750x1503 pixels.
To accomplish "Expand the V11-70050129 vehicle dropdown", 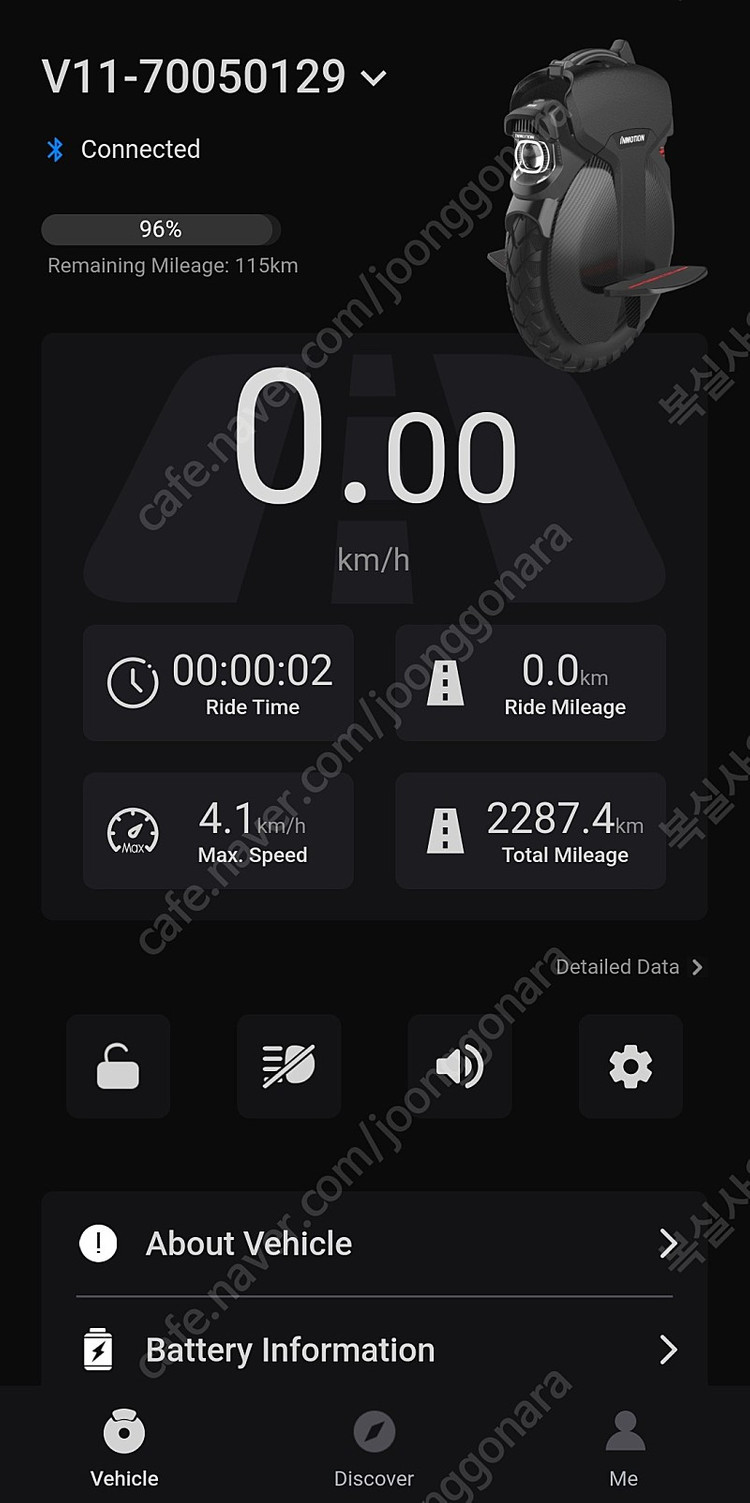I will (x=373, y=78).
